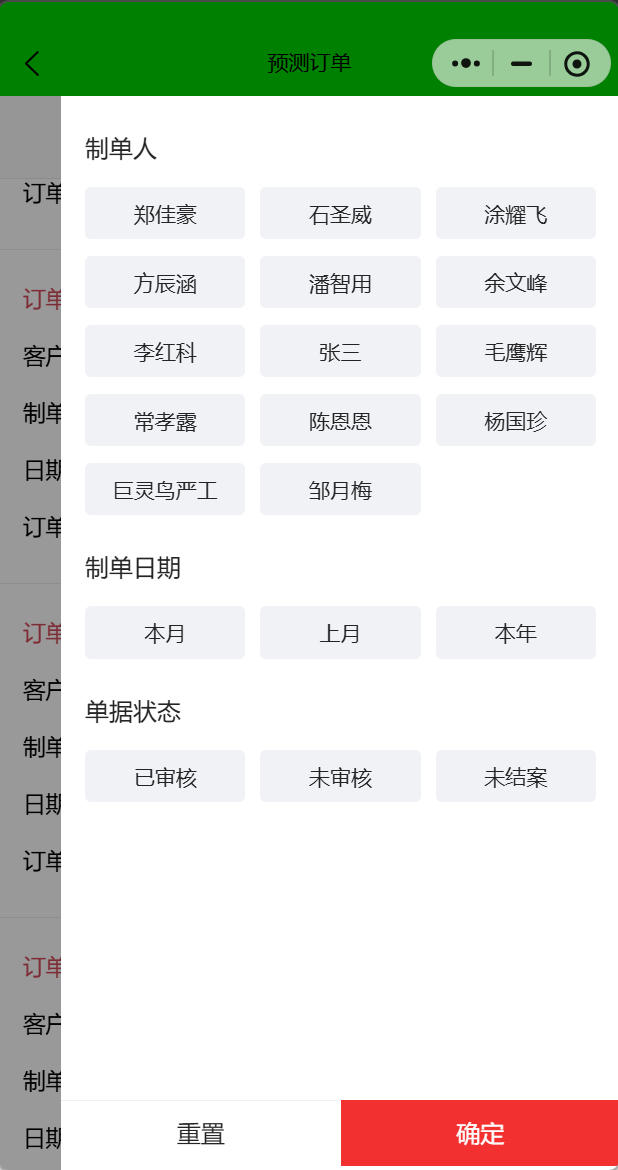The height and width of the screenshot is (1170, 618).
Task: Choose 本年 date range
Action: pos(515,633)
